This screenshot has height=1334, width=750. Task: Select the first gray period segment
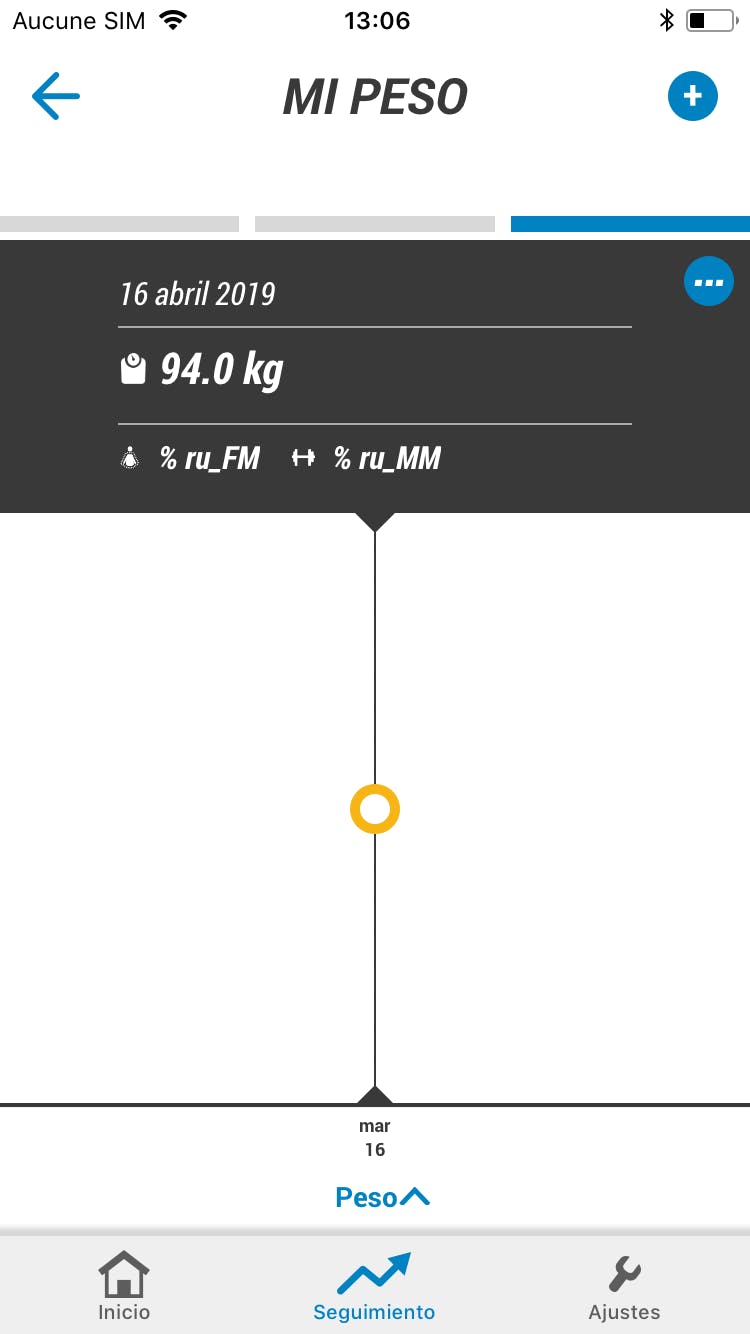119,224
